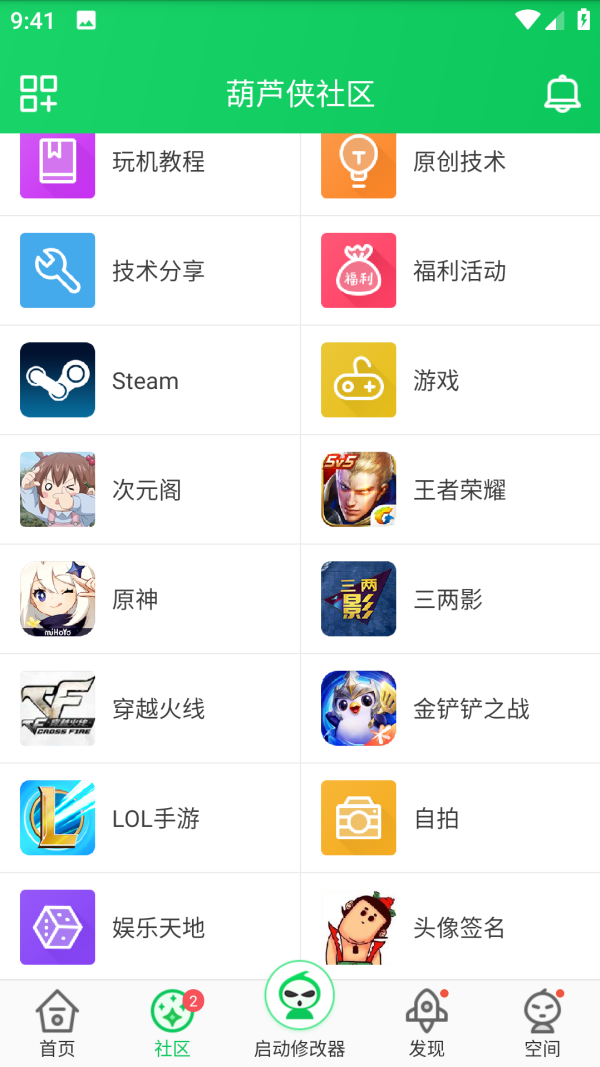The width and height of the screenshot is (600, 1067).
Task: Open the notifications bell
Action: click(x=562, y=94)
